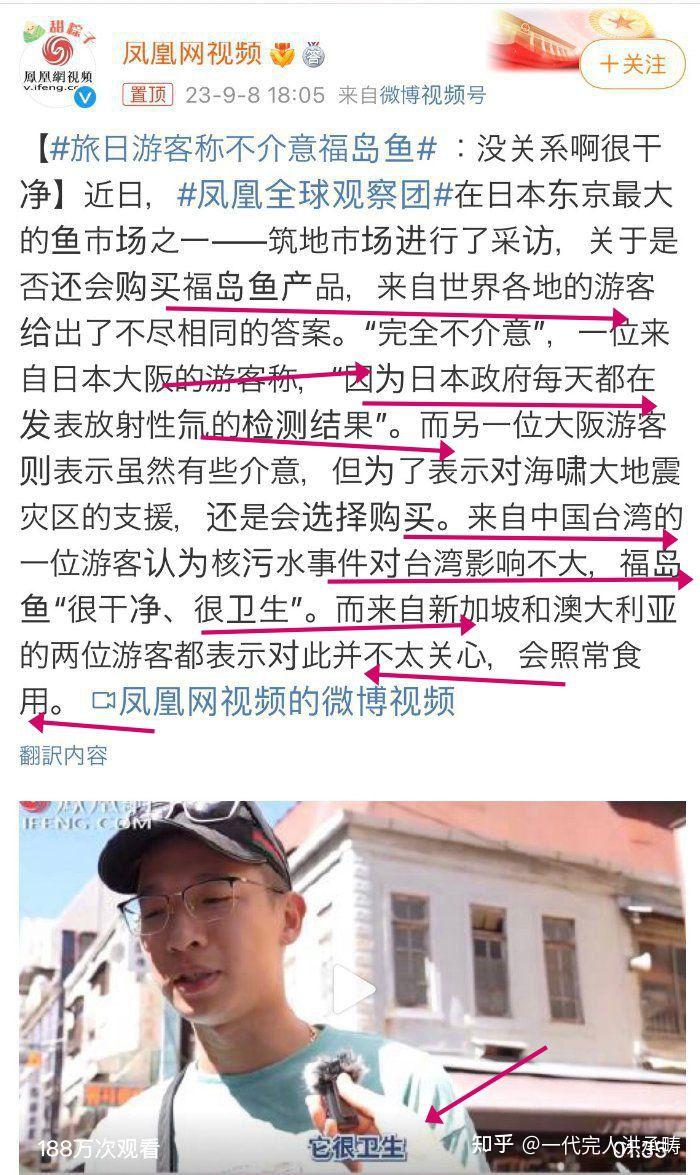Play the interview video
The height and width of the screenshot is (1175, 700).
(x=352, y=987)
